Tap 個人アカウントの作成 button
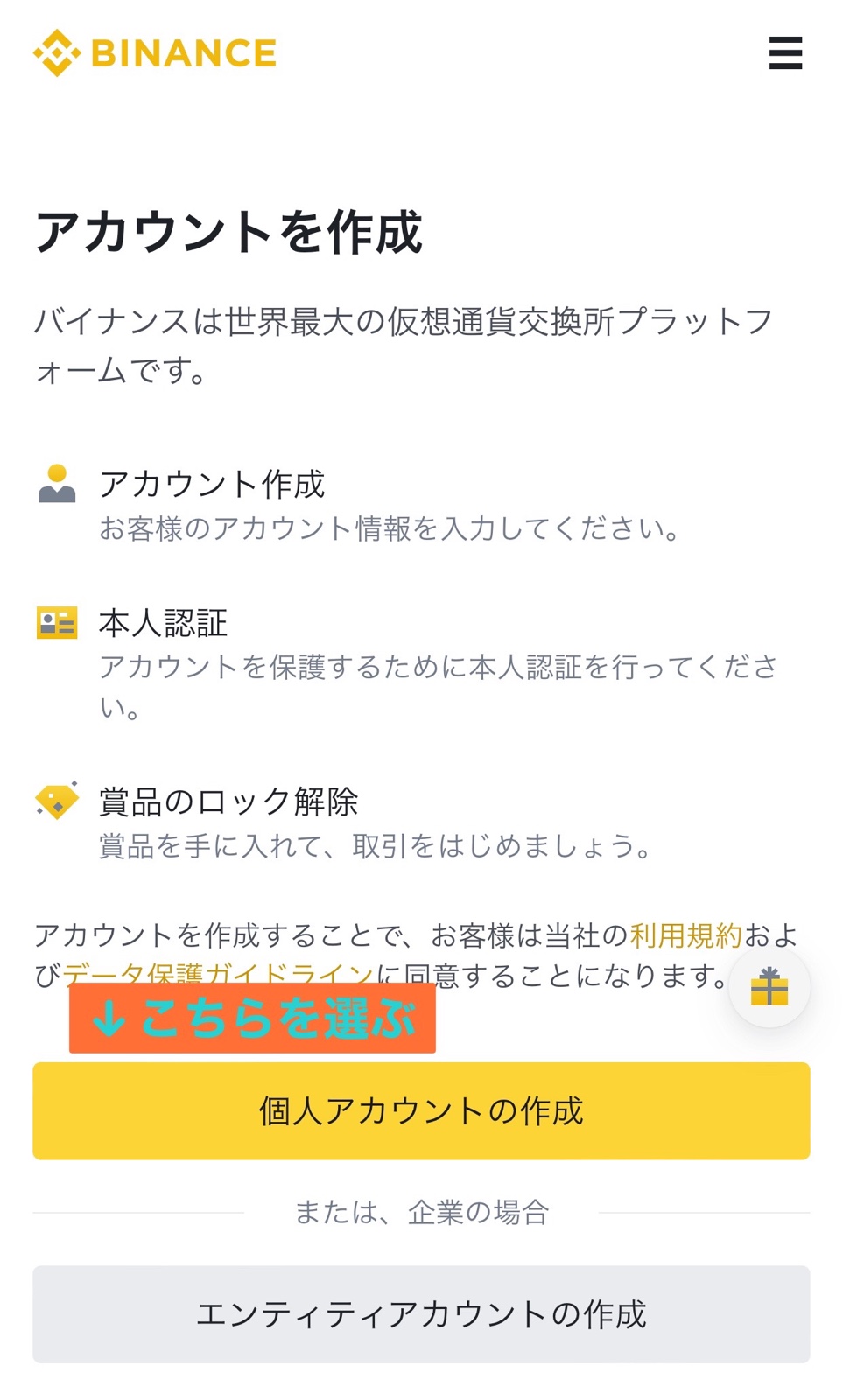The width and height of the screenshot is (843, 1400). [x=421, y=1110]
